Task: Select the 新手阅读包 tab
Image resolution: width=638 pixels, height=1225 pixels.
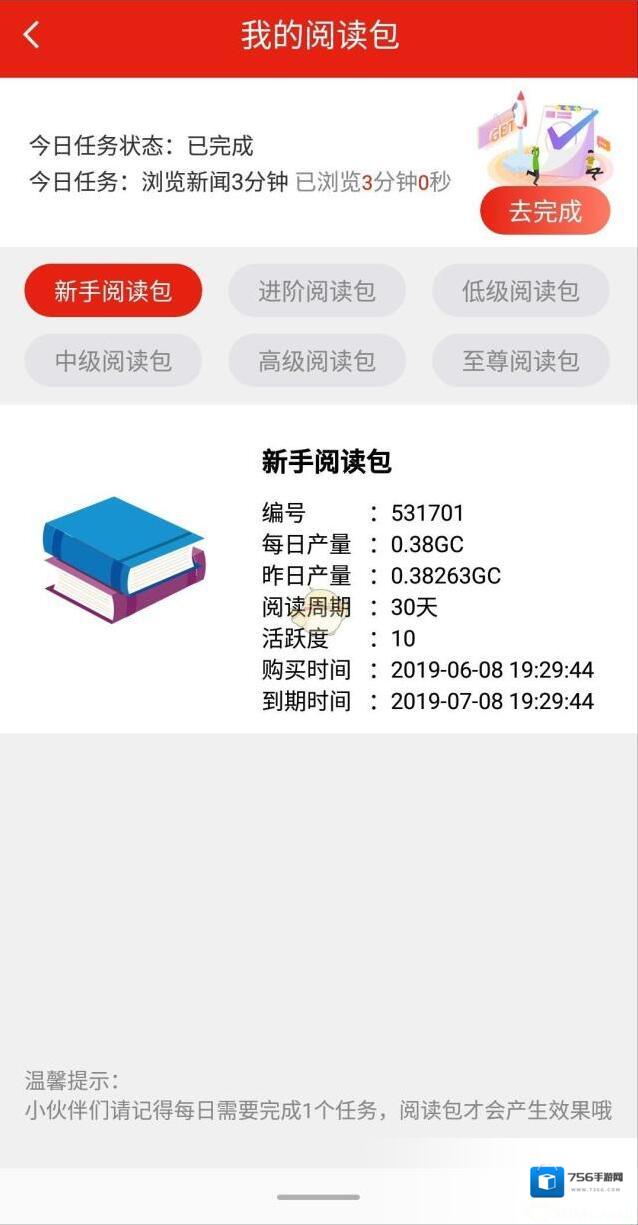Action: tap(113, 291)
